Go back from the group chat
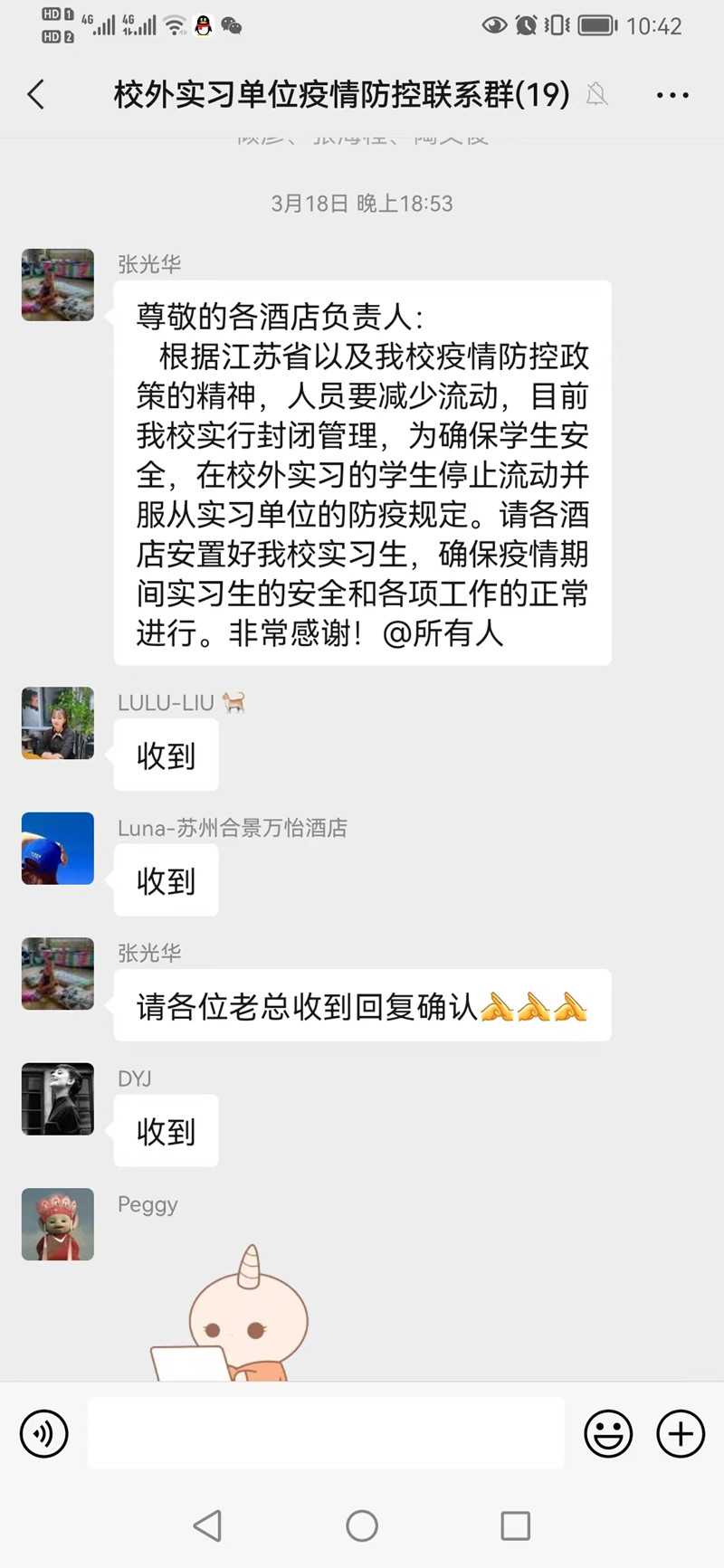The height and width of the screenshot is (1568, 724). (x=36, y=94)
